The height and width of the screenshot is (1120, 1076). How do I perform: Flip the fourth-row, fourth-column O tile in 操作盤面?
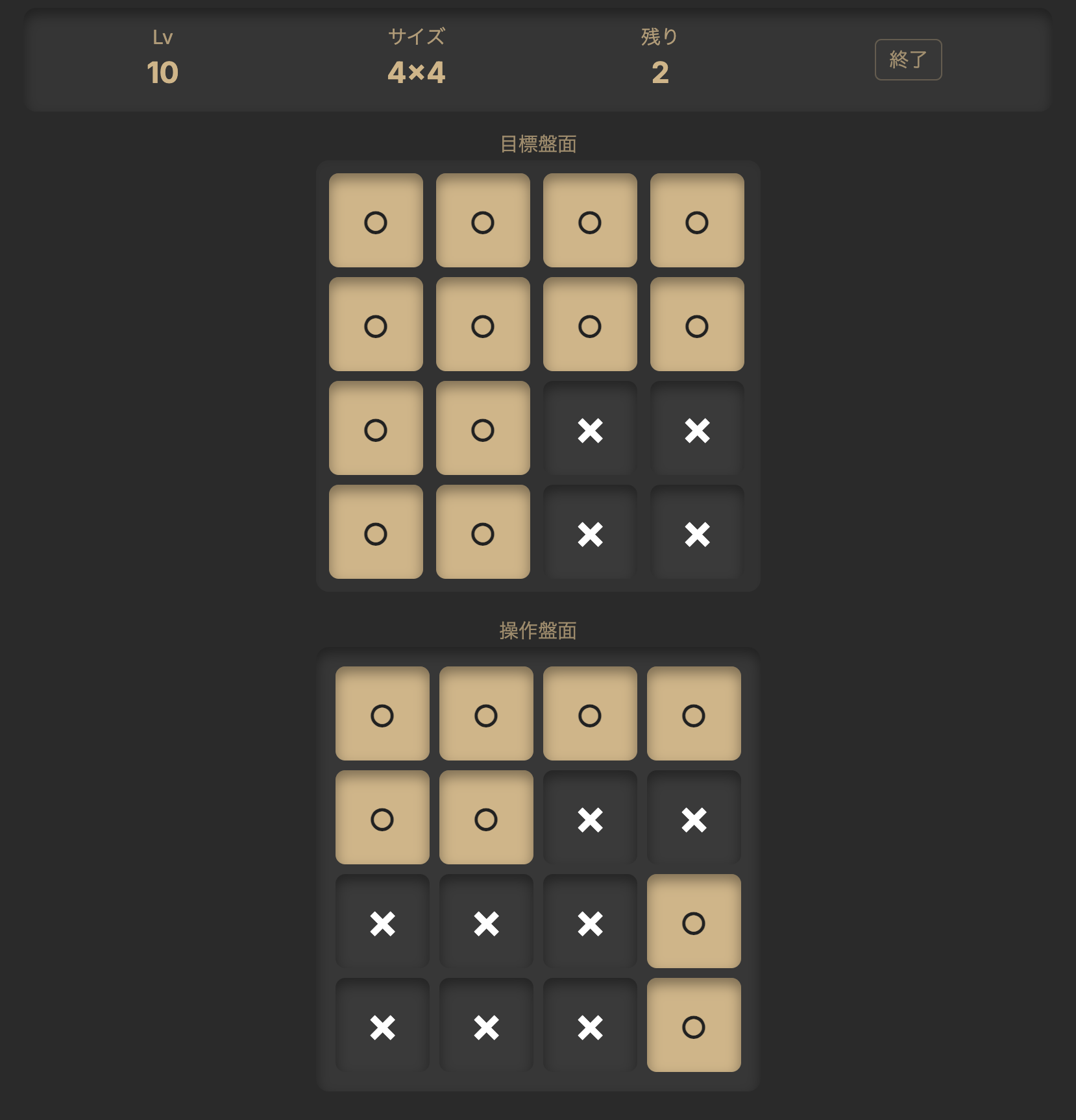(x=694, y=1025)
